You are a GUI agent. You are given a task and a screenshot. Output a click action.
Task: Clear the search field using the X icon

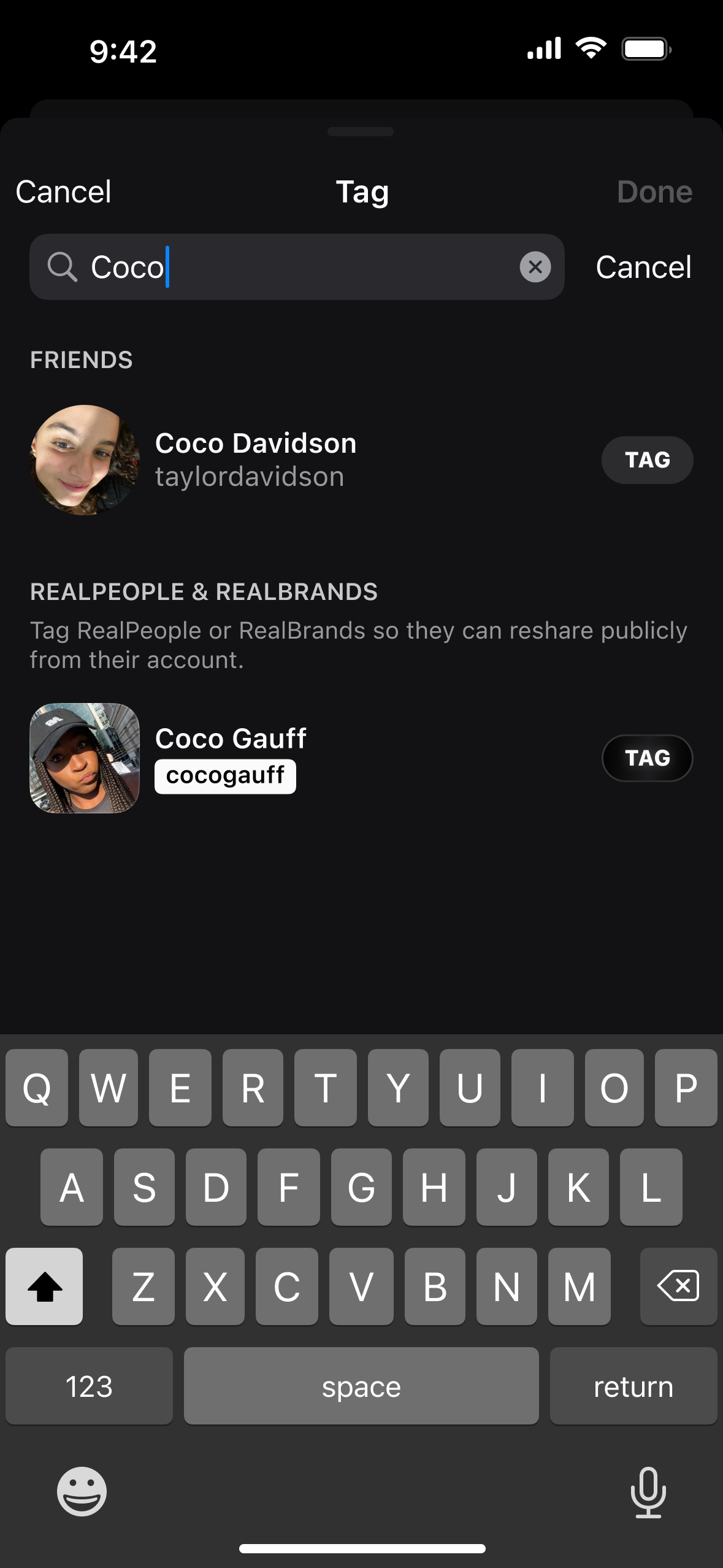[x=535, y=267]
